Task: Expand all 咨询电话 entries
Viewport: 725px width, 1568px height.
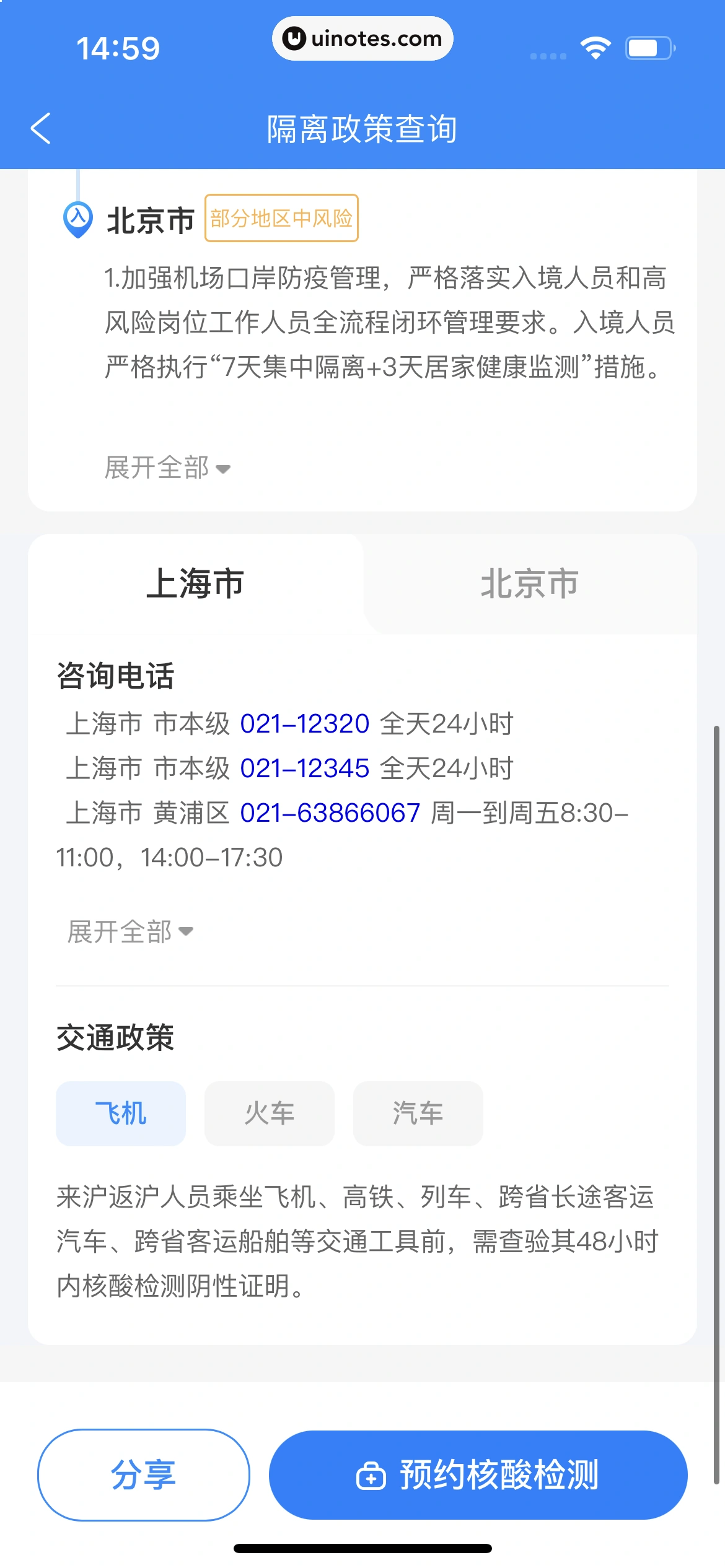Action: (x=130, y=931)
